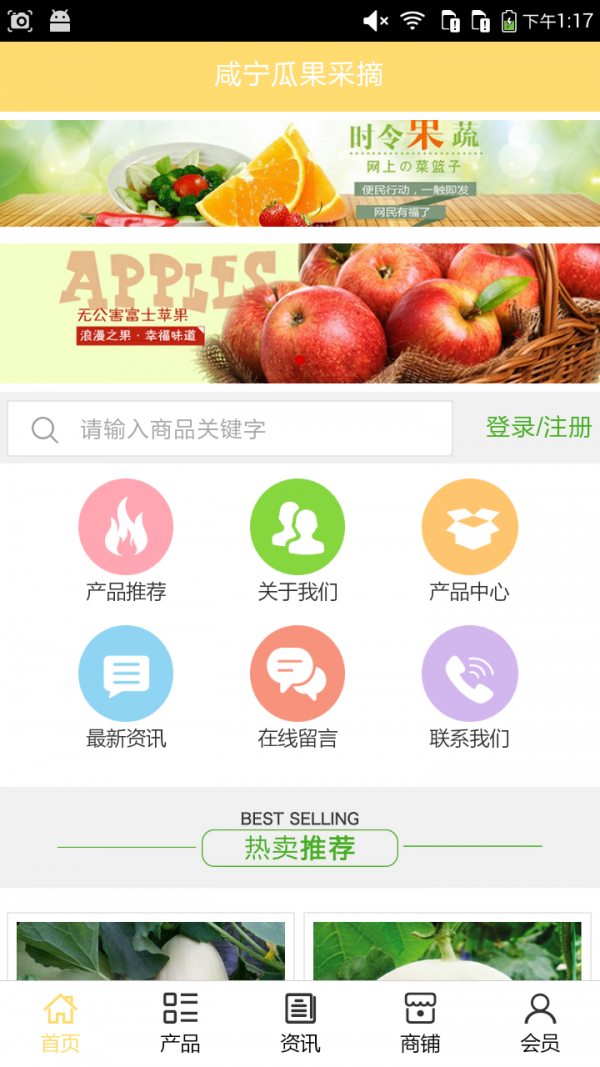Switch to the 资讯 news tab
Image resolution: width=600 pixels, height=1067 pixels.
(300, 1022)
